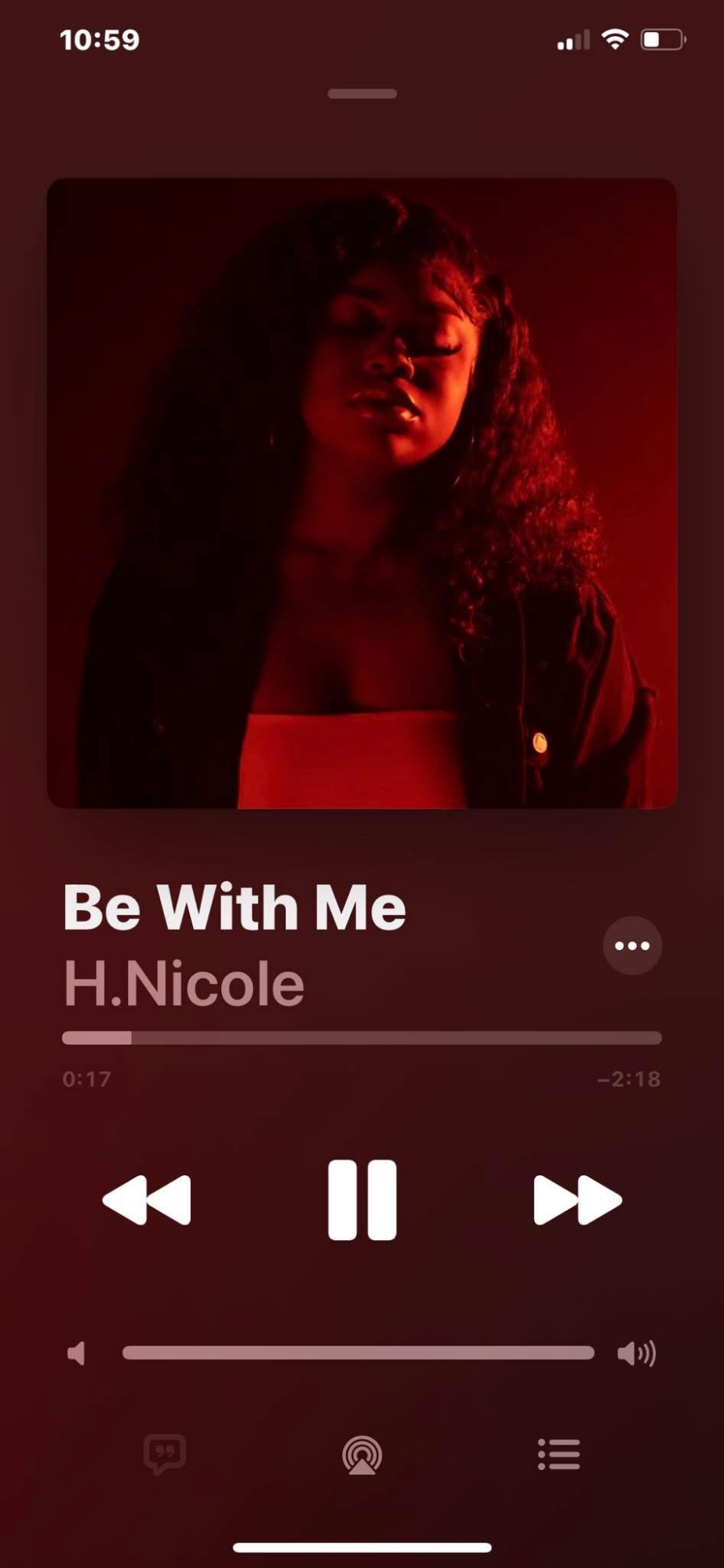Go back to the previous track
This screenshot has height=1568, width=724.
point(147,1200)
